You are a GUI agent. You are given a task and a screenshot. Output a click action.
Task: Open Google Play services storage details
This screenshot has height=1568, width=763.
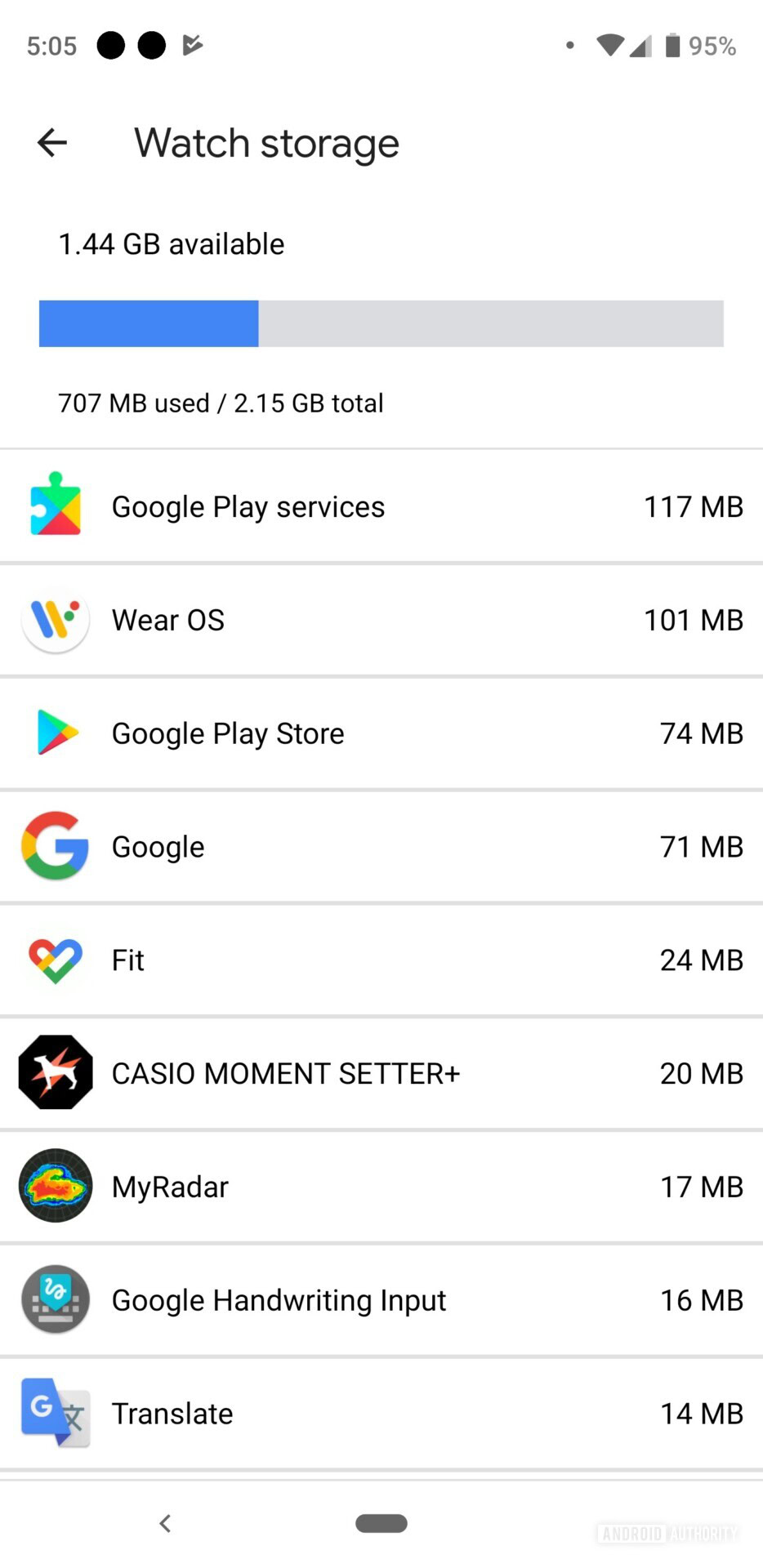(x=381, y=507)
